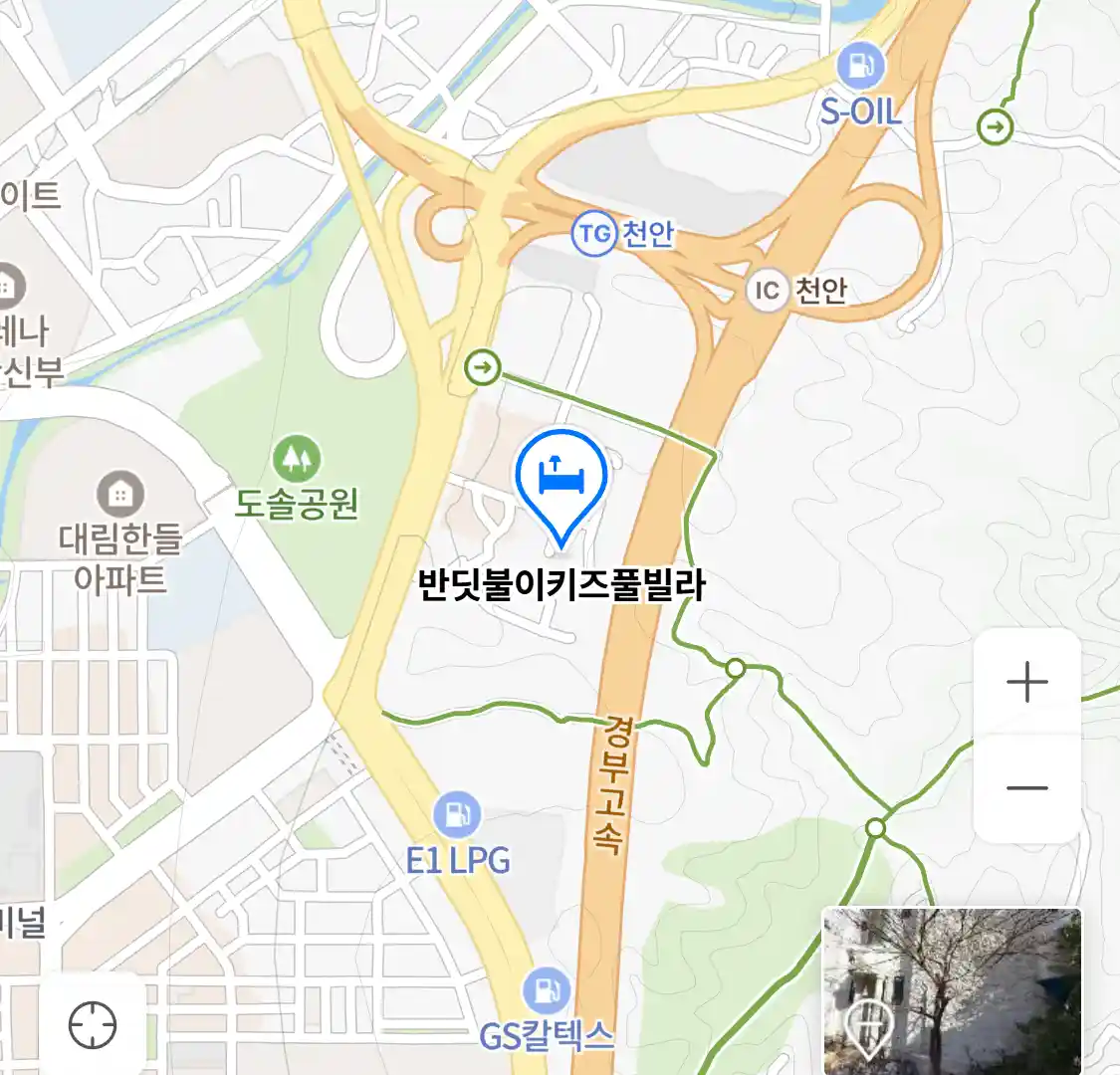Zoom out of the map
1120x1075 pixels.
[1026, 788]
